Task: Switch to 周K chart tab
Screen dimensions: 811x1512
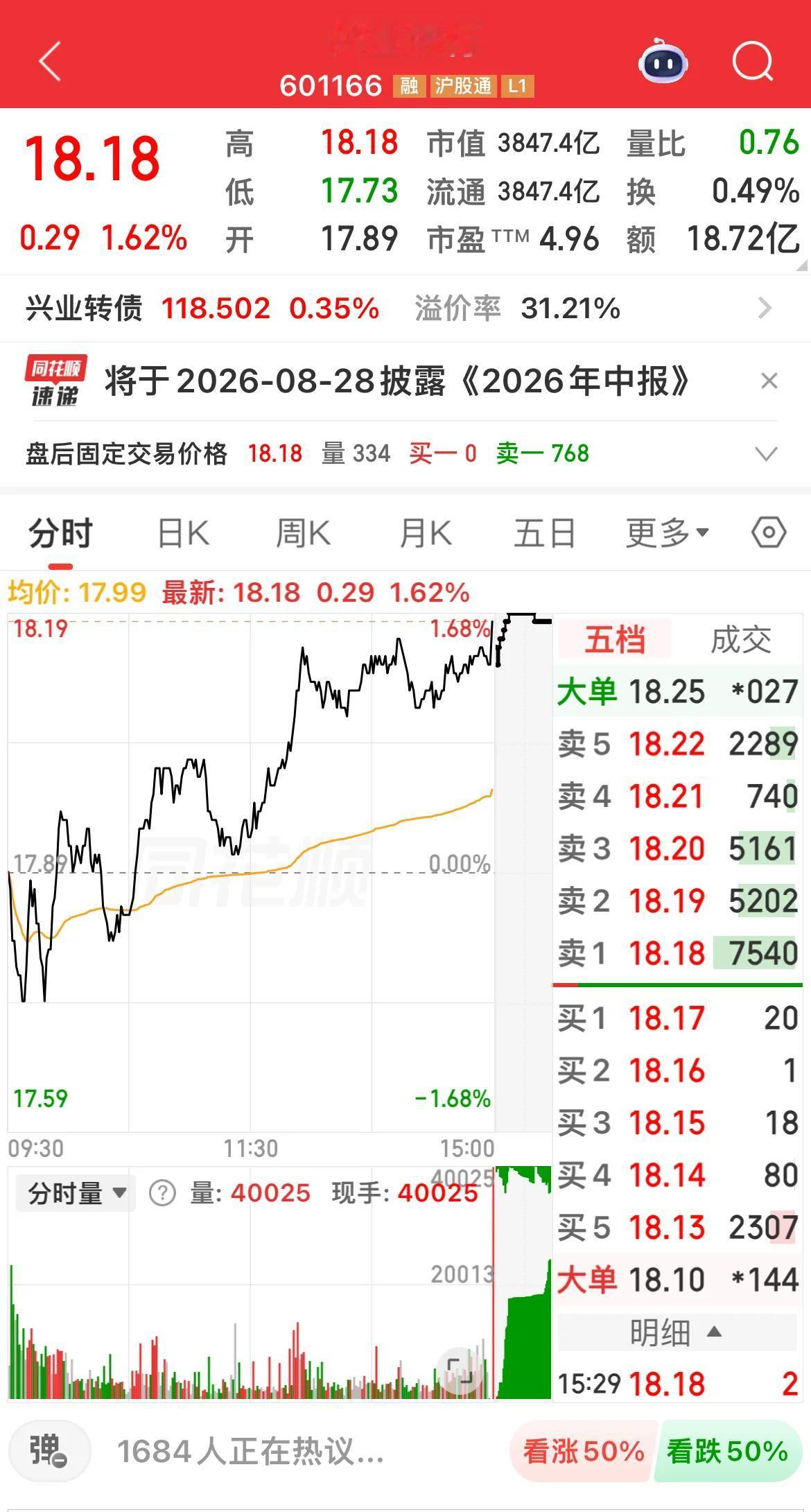Action: click(x=304, y=534)
